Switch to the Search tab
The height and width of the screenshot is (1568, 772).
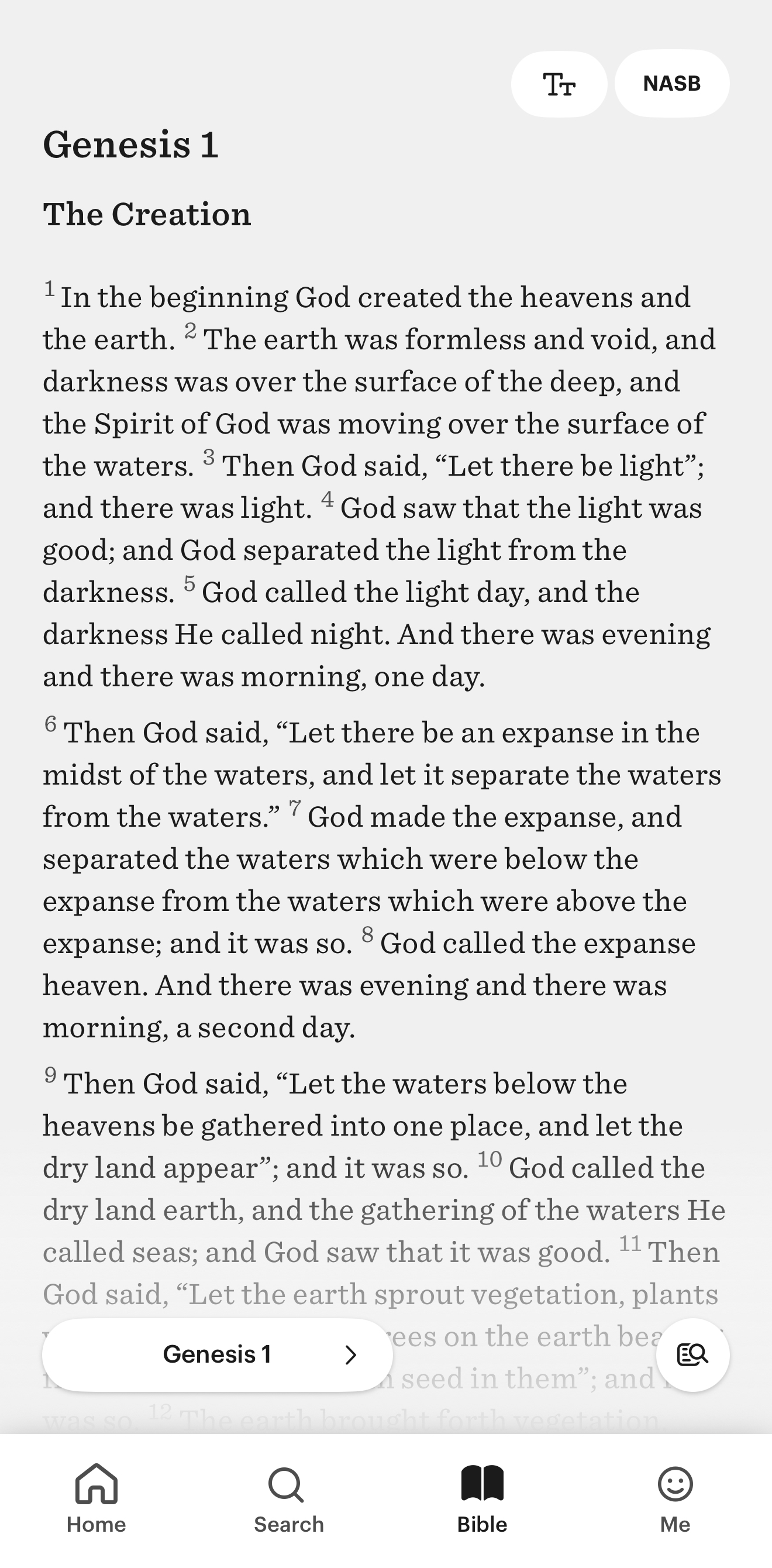tap(288, 1498)
